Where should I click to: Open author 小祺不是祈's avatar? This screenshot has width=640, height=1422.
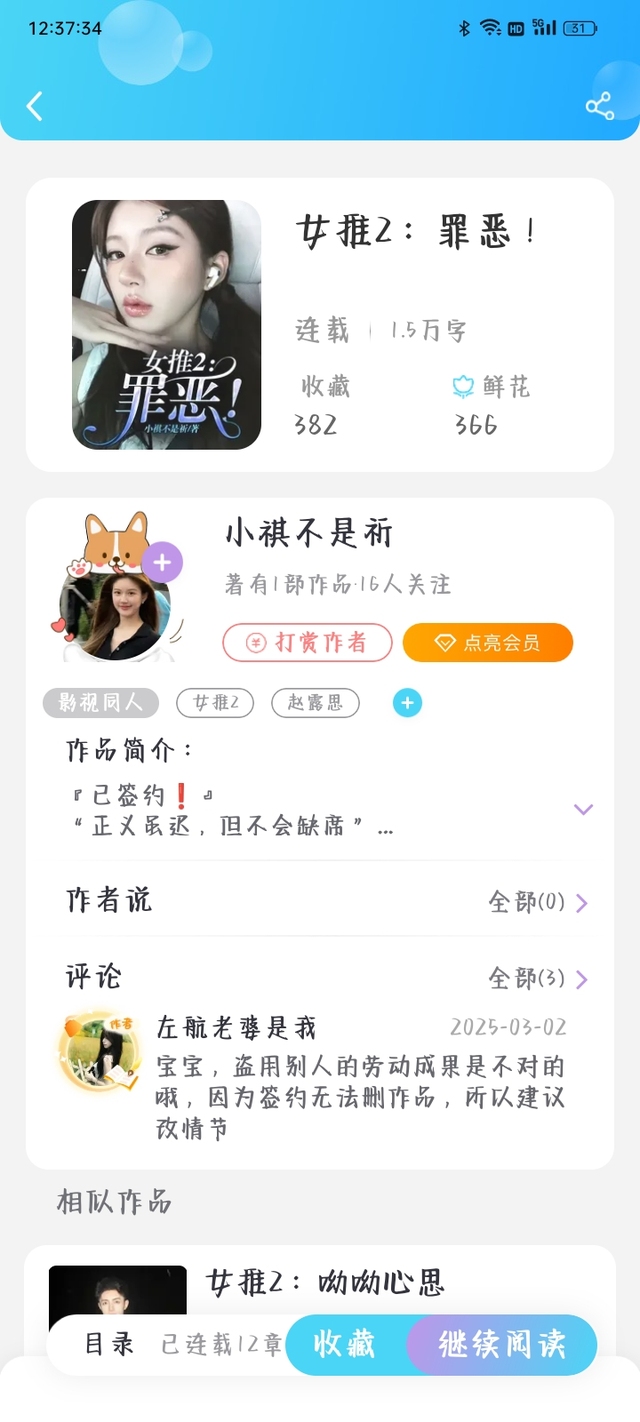point(115,614)
